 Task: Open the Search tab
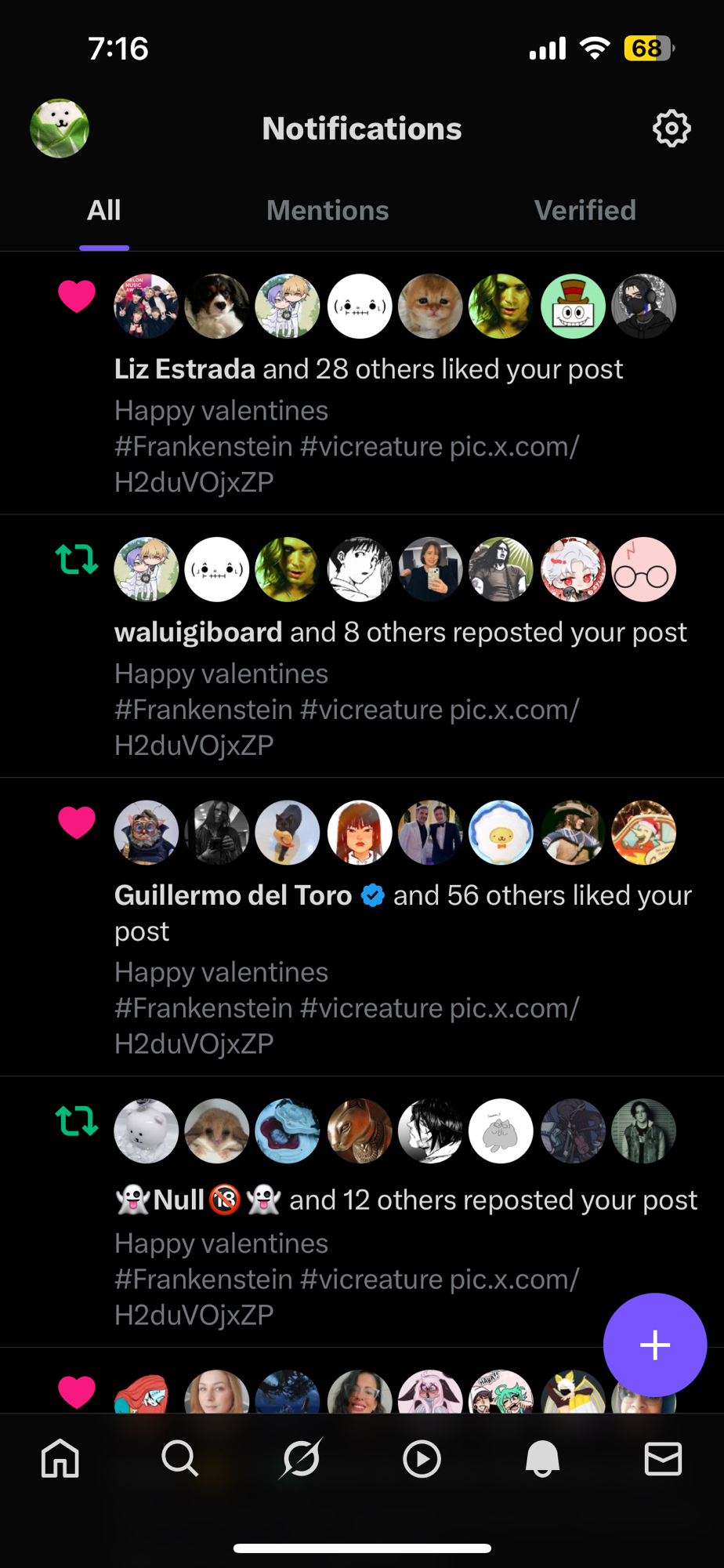click(180, 1459)
